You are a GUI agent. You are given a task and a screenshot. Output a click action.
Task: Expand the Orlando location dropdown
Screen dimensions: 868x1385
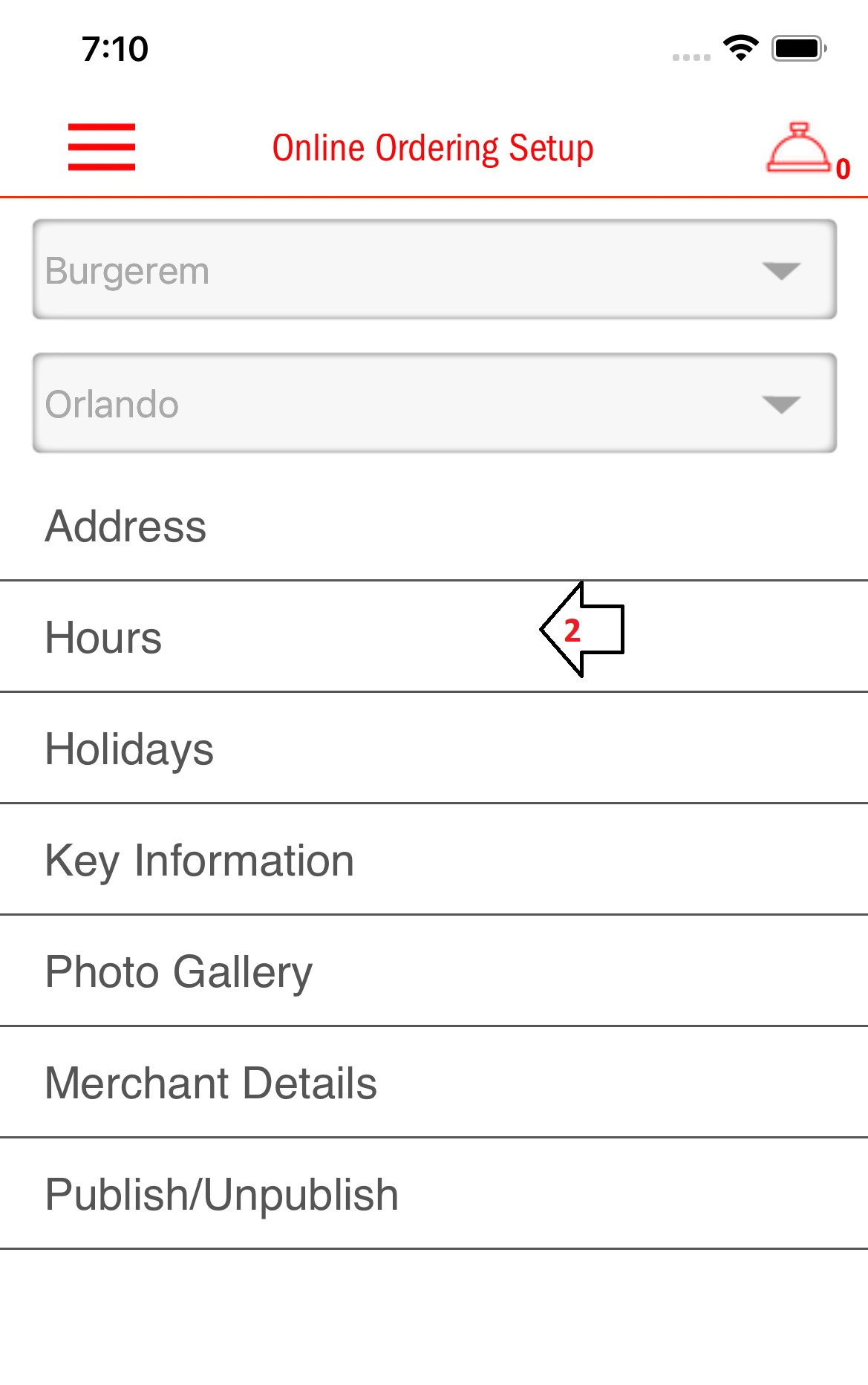coord(434,403)
